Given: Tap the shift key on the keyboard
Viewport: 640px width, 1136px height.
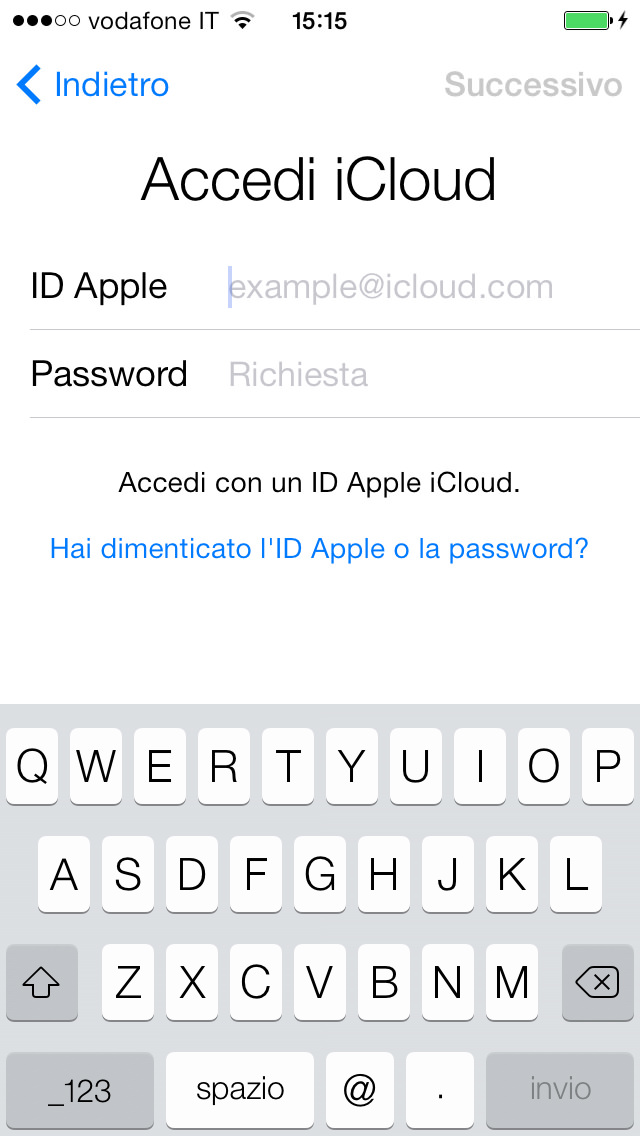Looking at the screenshot, I should [x=42, y=984].
